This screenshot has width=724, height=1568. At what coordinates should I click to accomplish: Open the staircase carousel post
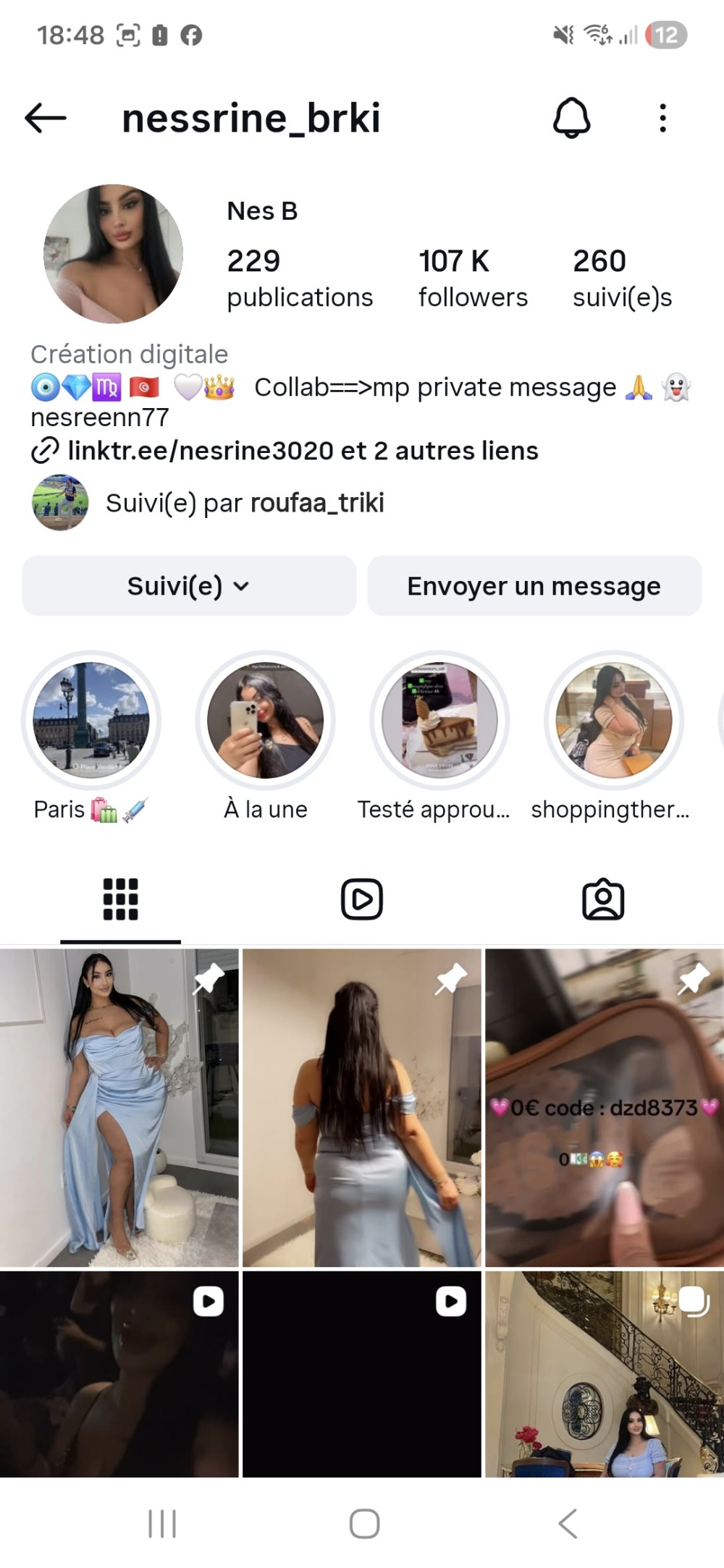(x=605, y=1374)
